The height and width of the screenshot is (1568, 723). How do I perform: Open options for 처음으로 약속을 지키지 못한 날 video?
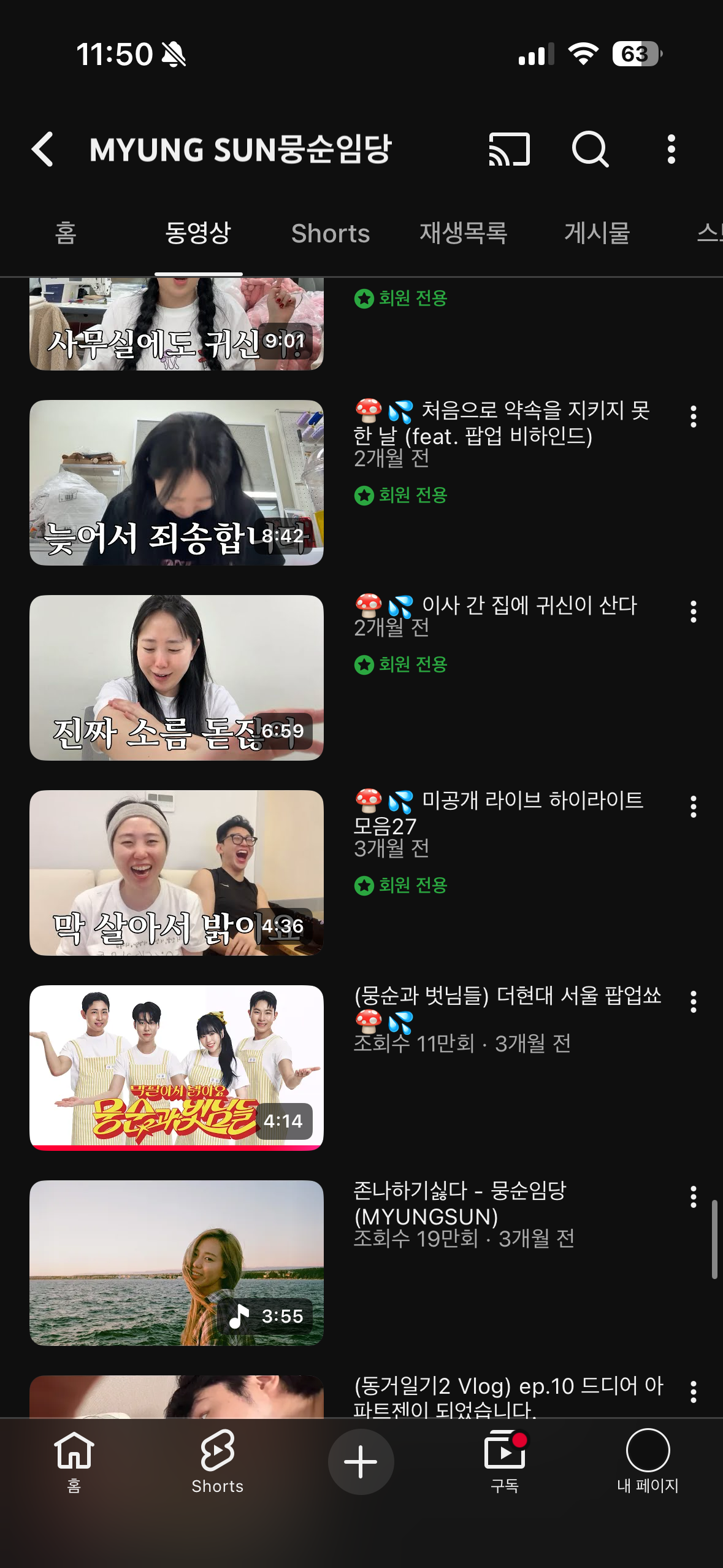pos(694,417)
